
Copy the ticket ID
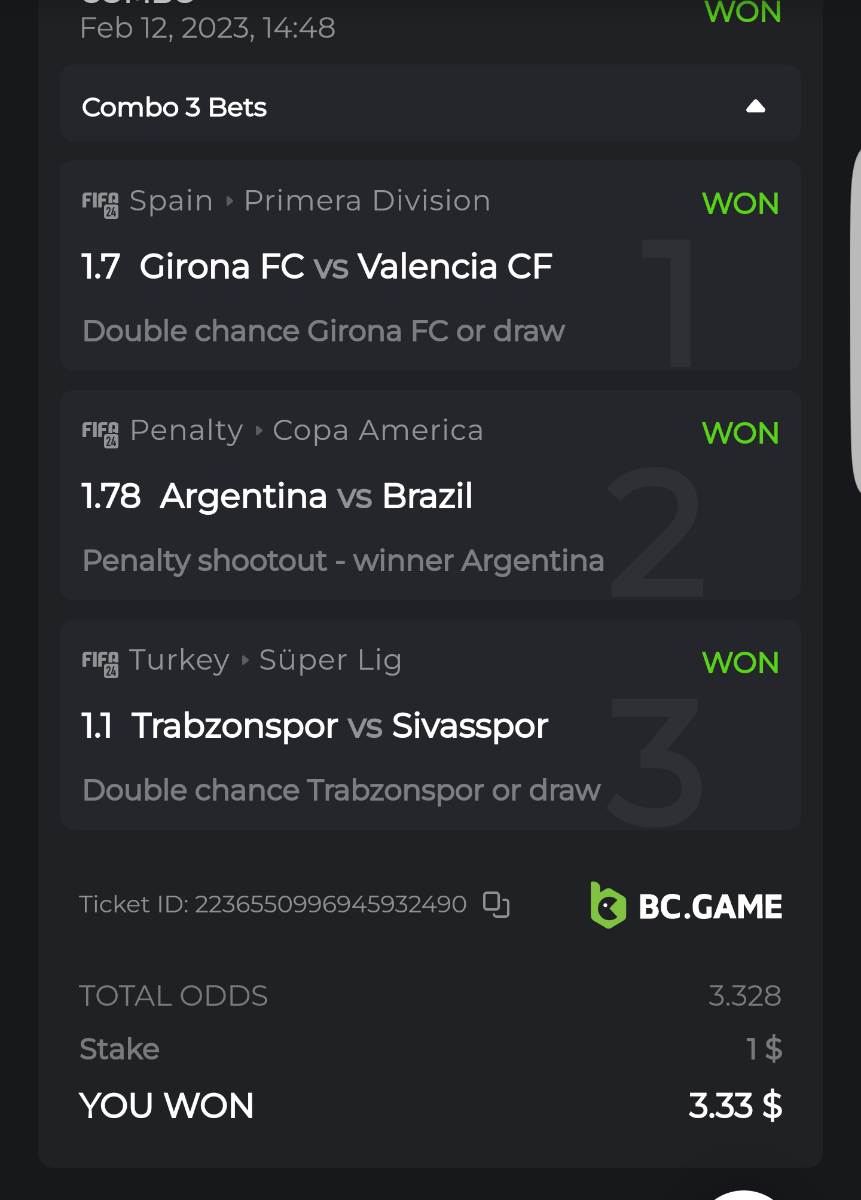click(496, 905)
